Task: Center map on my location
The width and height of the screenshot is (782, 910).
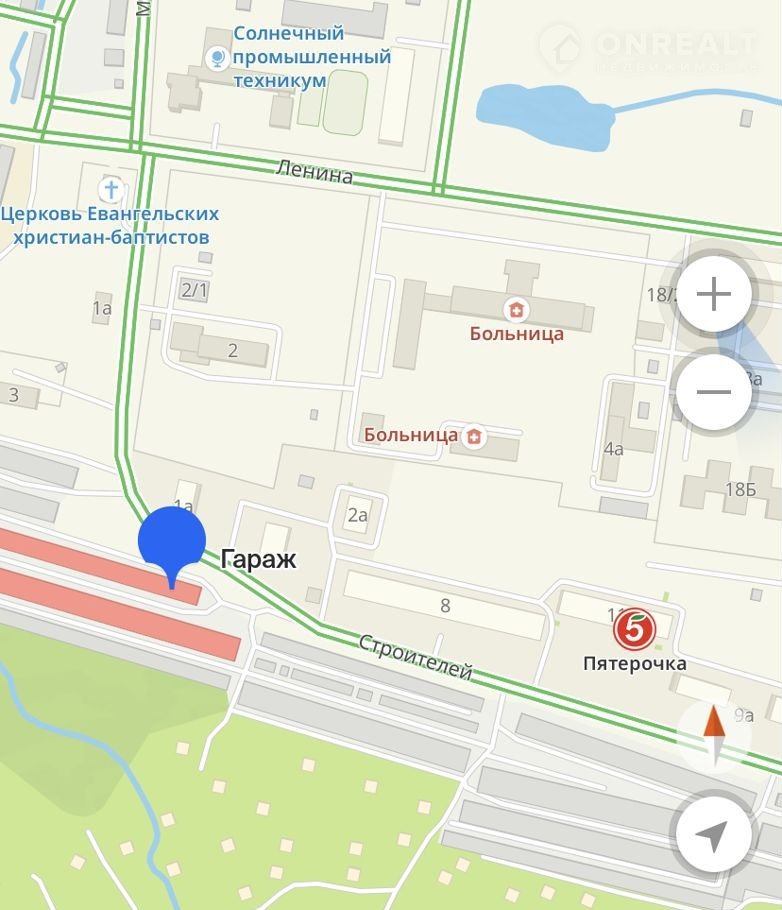Action: (x=713, y=834)
